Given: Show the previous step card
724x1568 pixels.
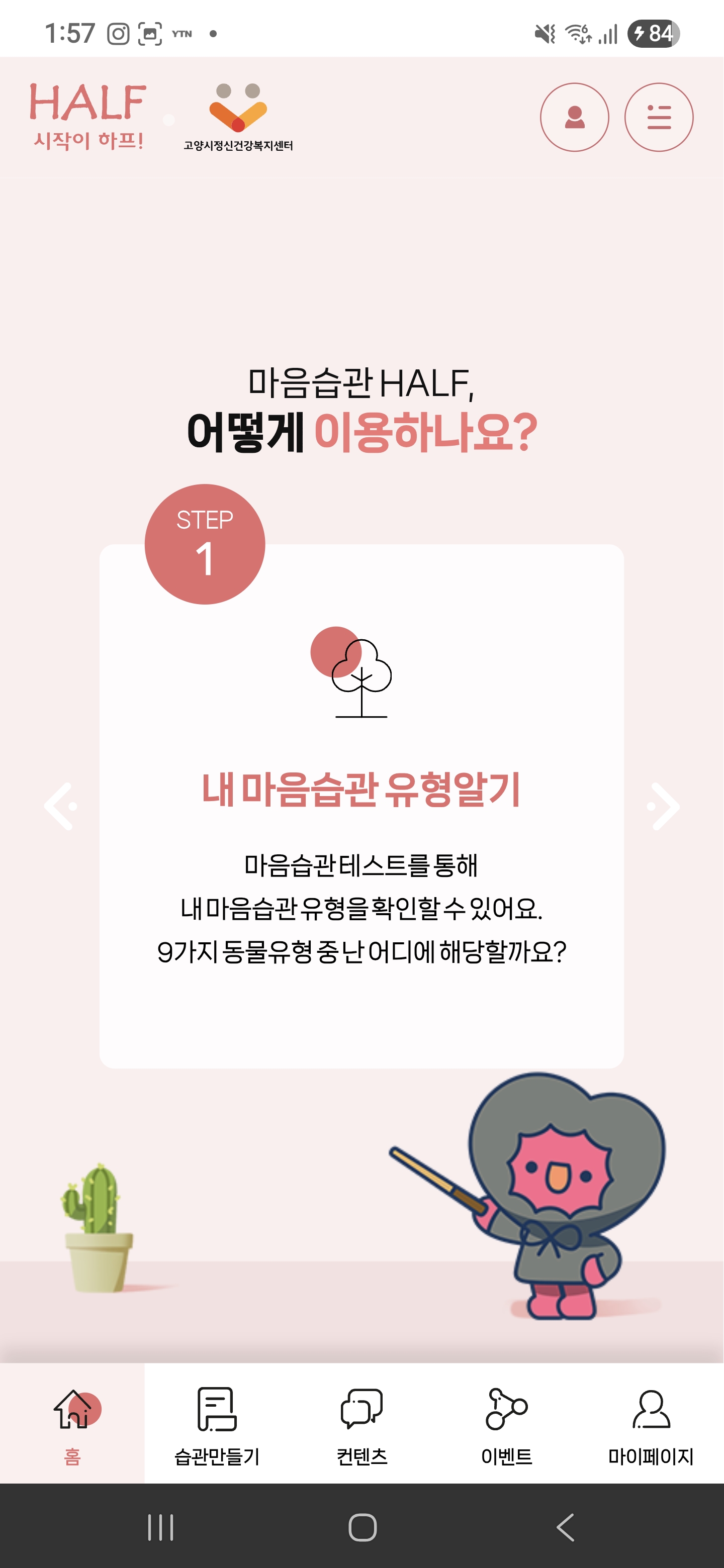Looking at the screenshot, I should click(61, 806).
